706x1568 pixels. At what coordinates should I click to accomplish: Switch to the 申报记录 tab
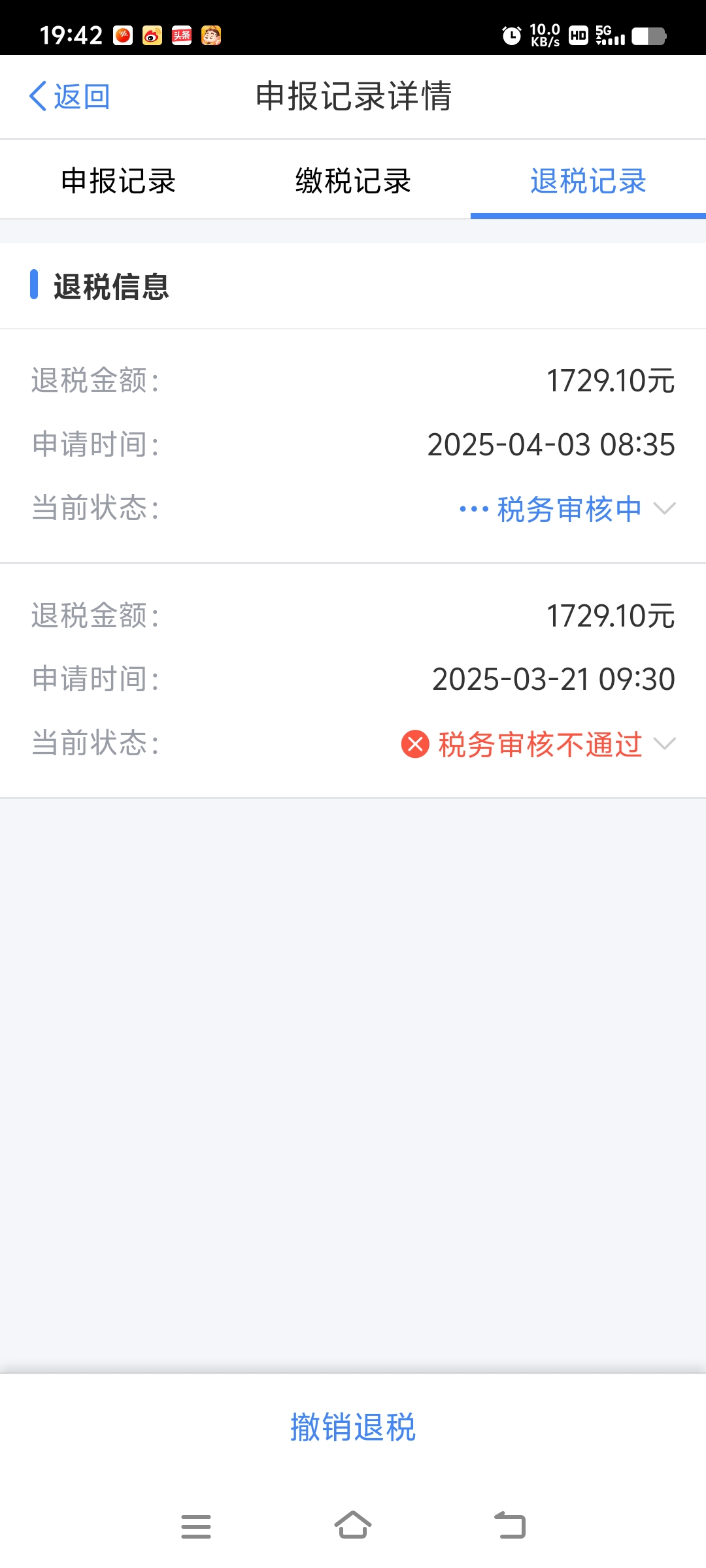coord(118,181)
